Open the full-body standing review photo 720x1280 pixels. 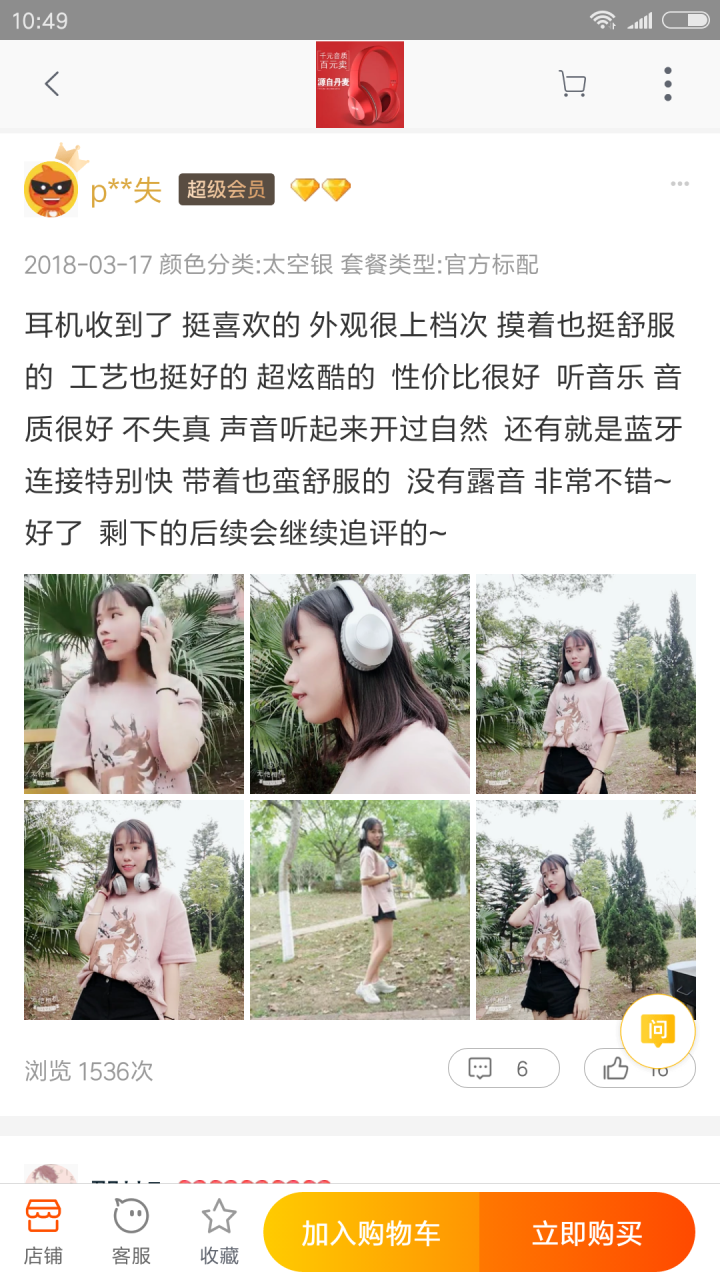360,910
